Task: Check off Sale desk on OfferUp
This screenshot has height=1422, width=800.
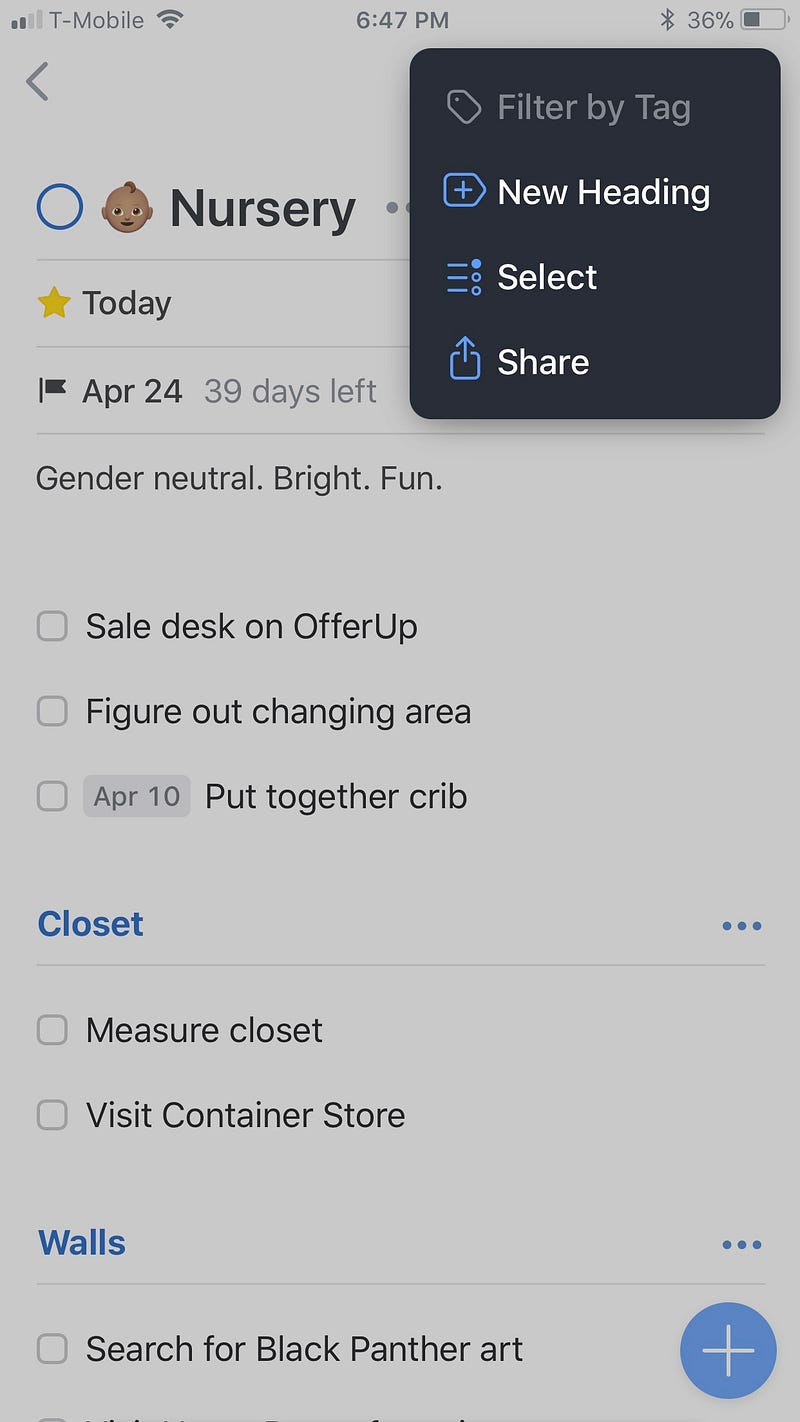Action: [x=52, y=627]
